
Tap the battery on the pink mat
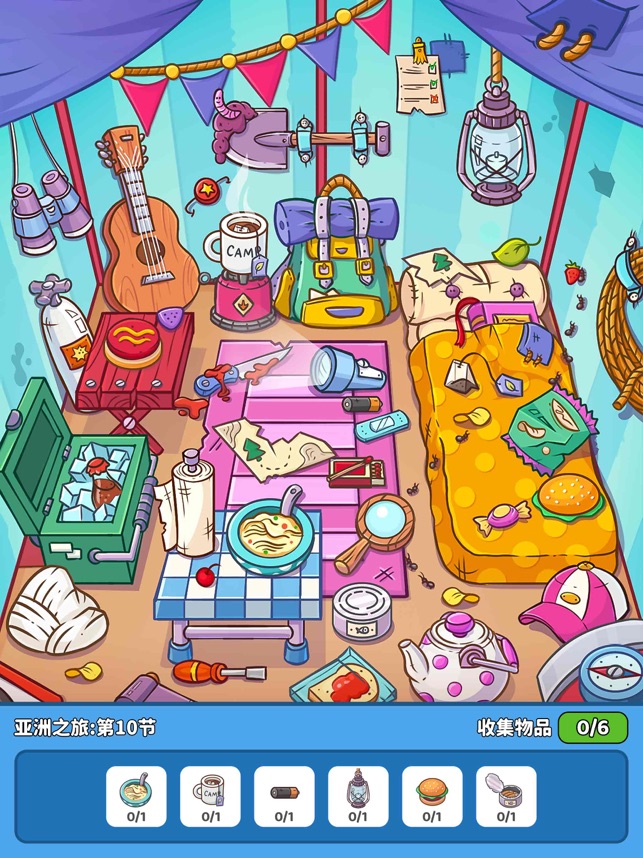(x=362, y=404)
